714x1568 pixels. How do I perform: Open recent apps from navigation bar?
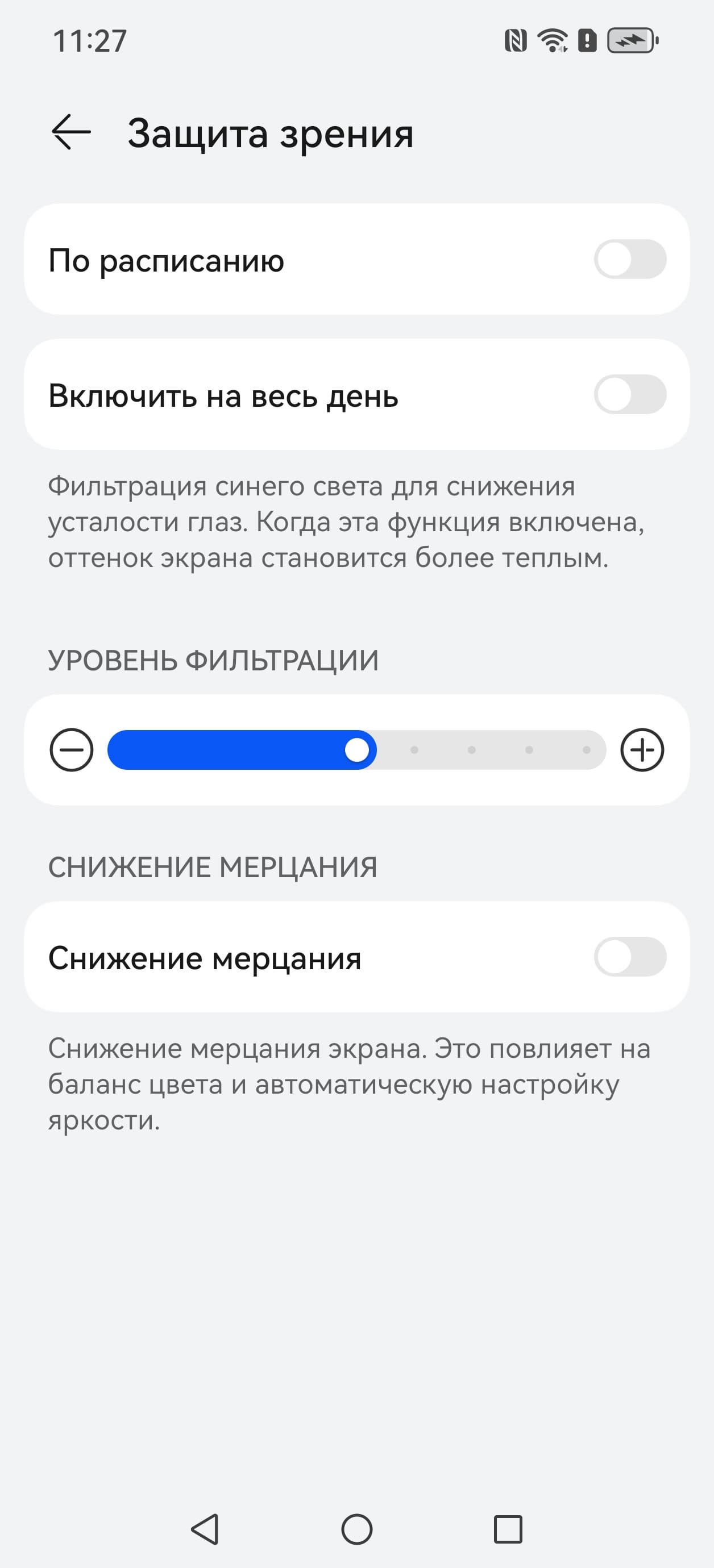pyautogui.click(x=508, y=1528)
